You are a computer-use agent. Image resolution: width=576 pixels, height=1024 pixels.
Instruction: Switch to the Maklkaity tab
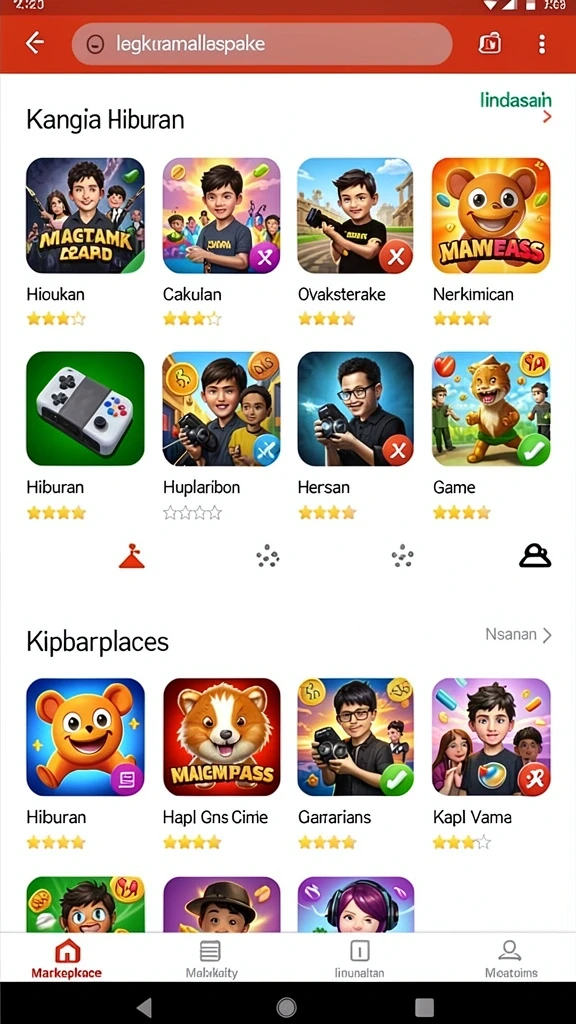click(x=211, y=958)
